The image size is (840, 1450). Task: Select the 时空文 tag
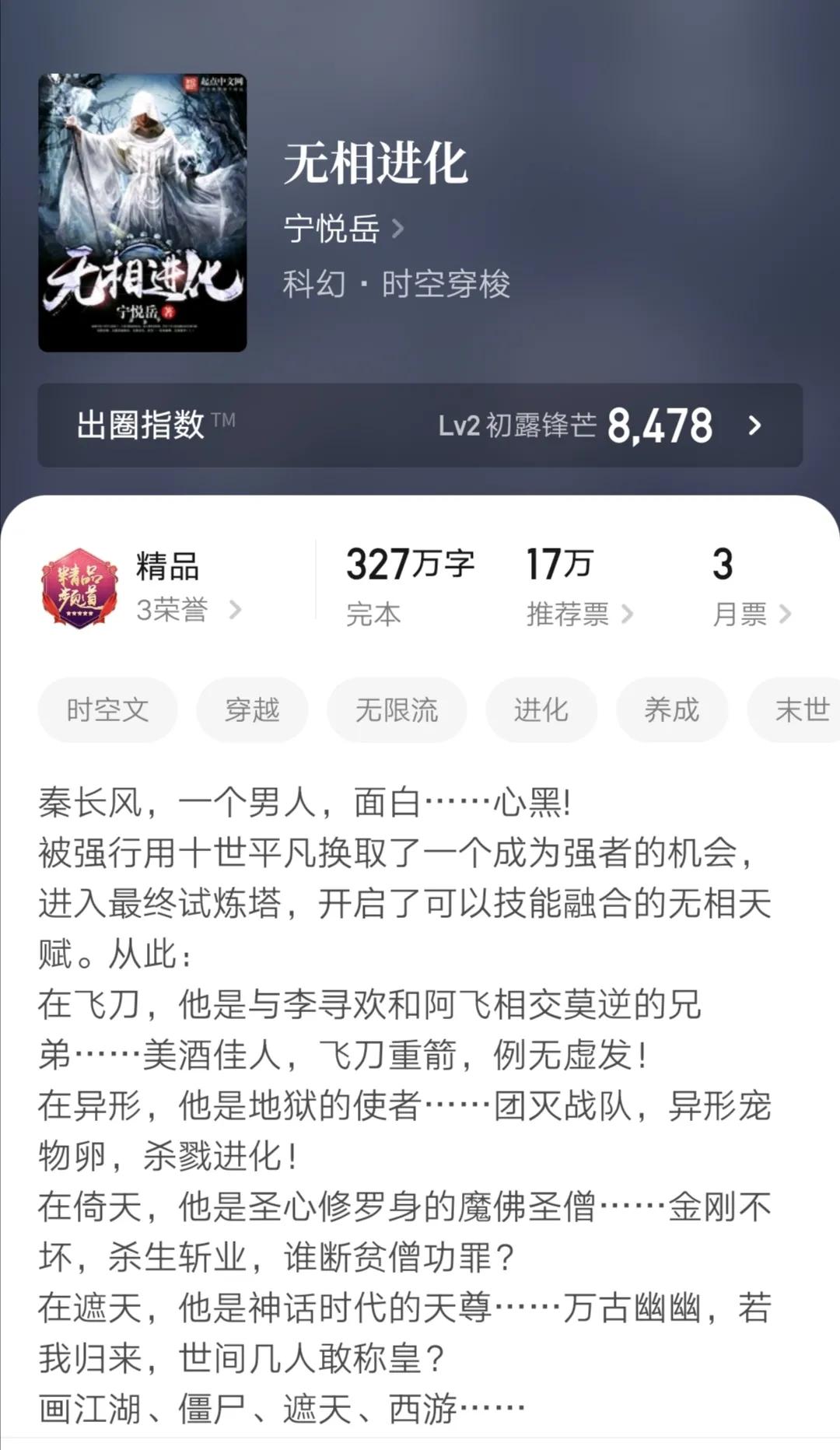click(x=108, y=709)
